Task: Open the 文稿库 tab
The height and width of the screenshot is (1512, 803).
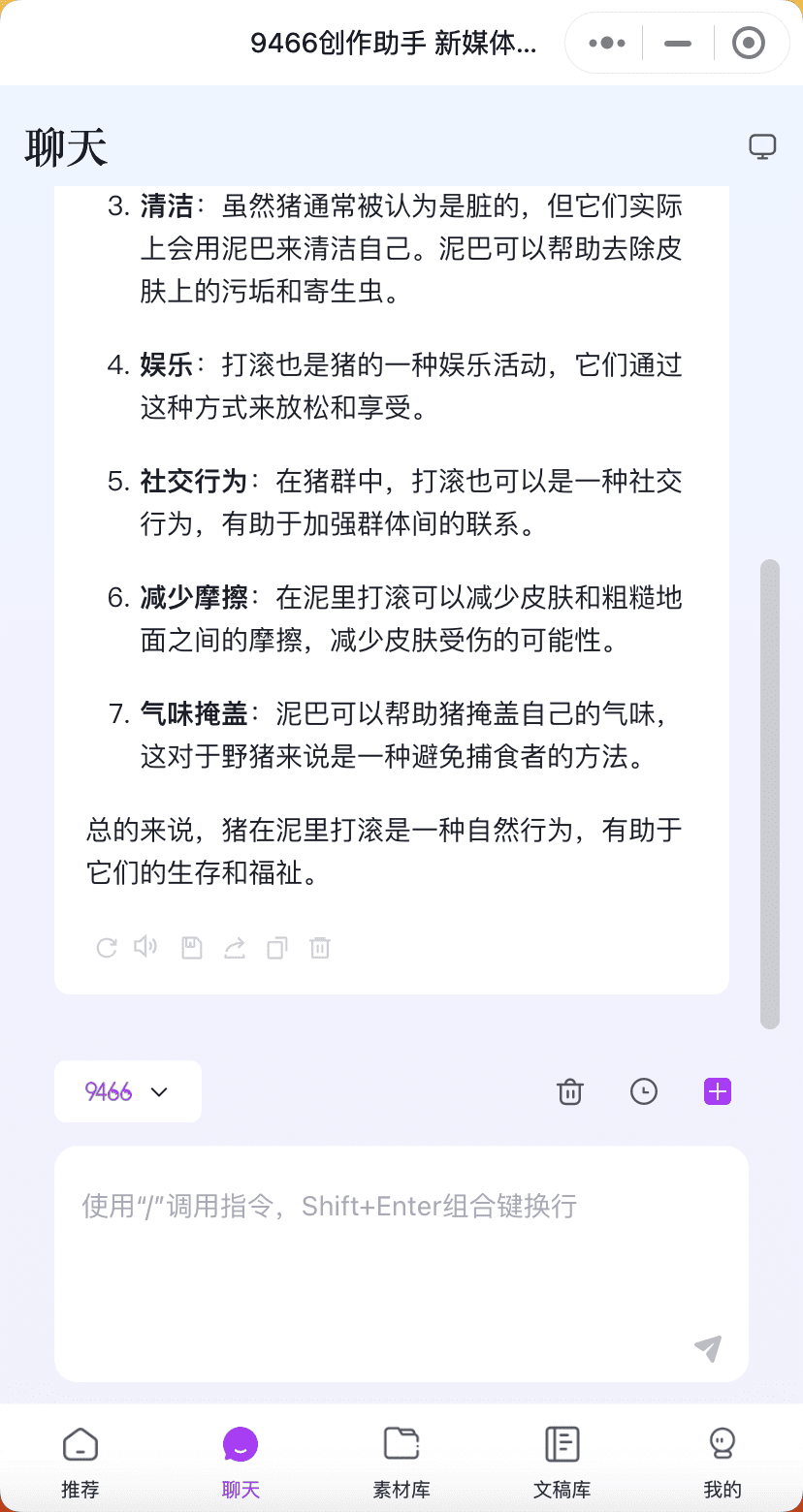Action: point(562,1462)
